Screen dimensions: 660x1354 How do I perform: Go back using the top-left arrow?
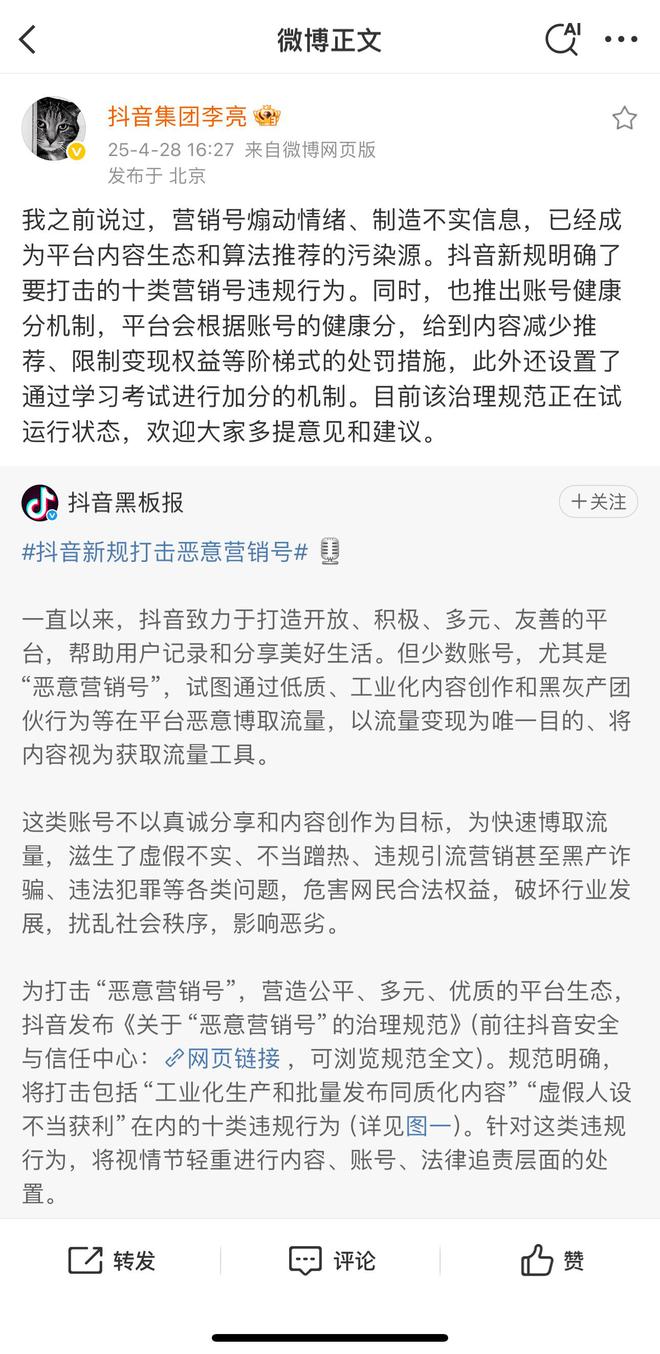[x=28, y=40]
